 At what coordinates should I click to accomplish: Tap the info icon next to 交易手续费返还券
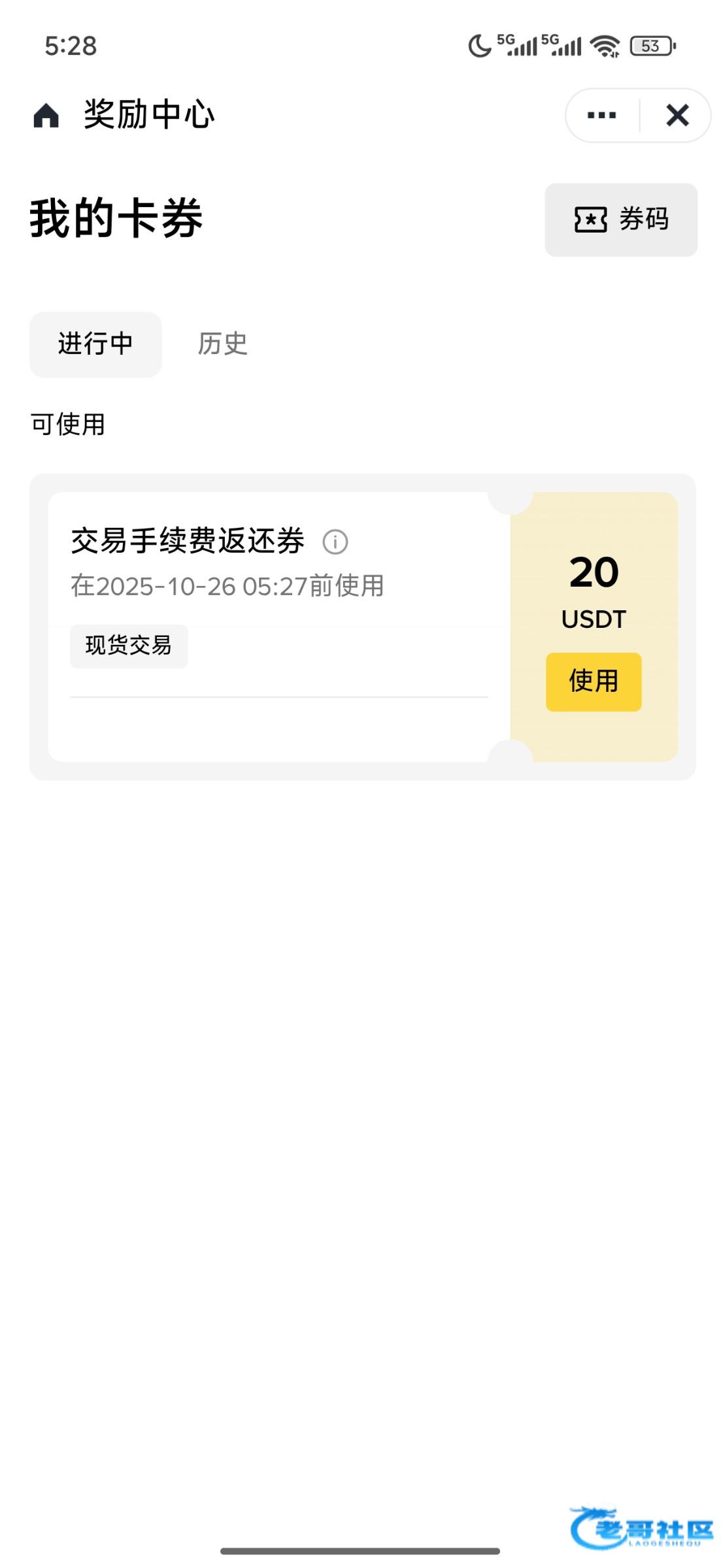tap(335, 542)
